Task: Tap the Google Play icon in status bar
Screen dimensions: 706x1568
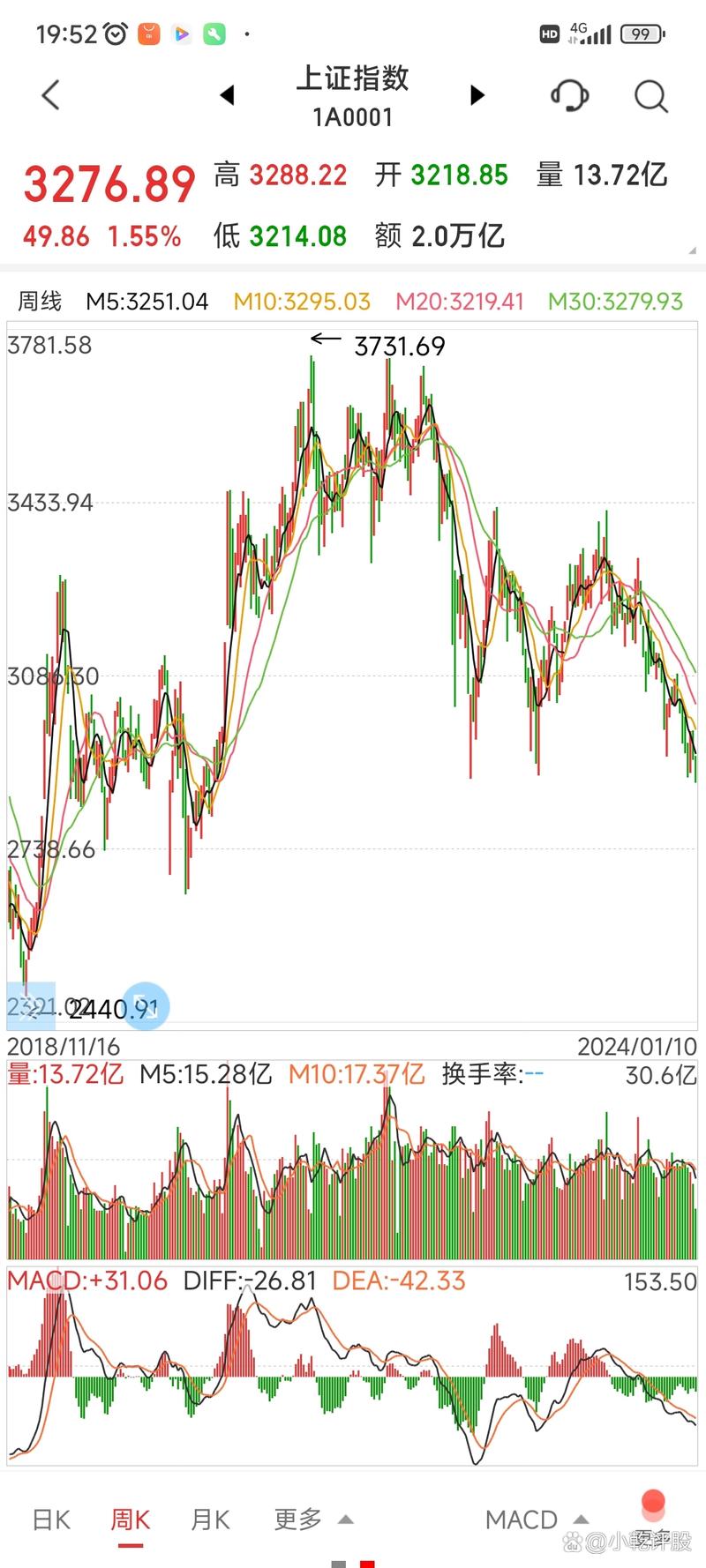Action: (x=181, y=35)
